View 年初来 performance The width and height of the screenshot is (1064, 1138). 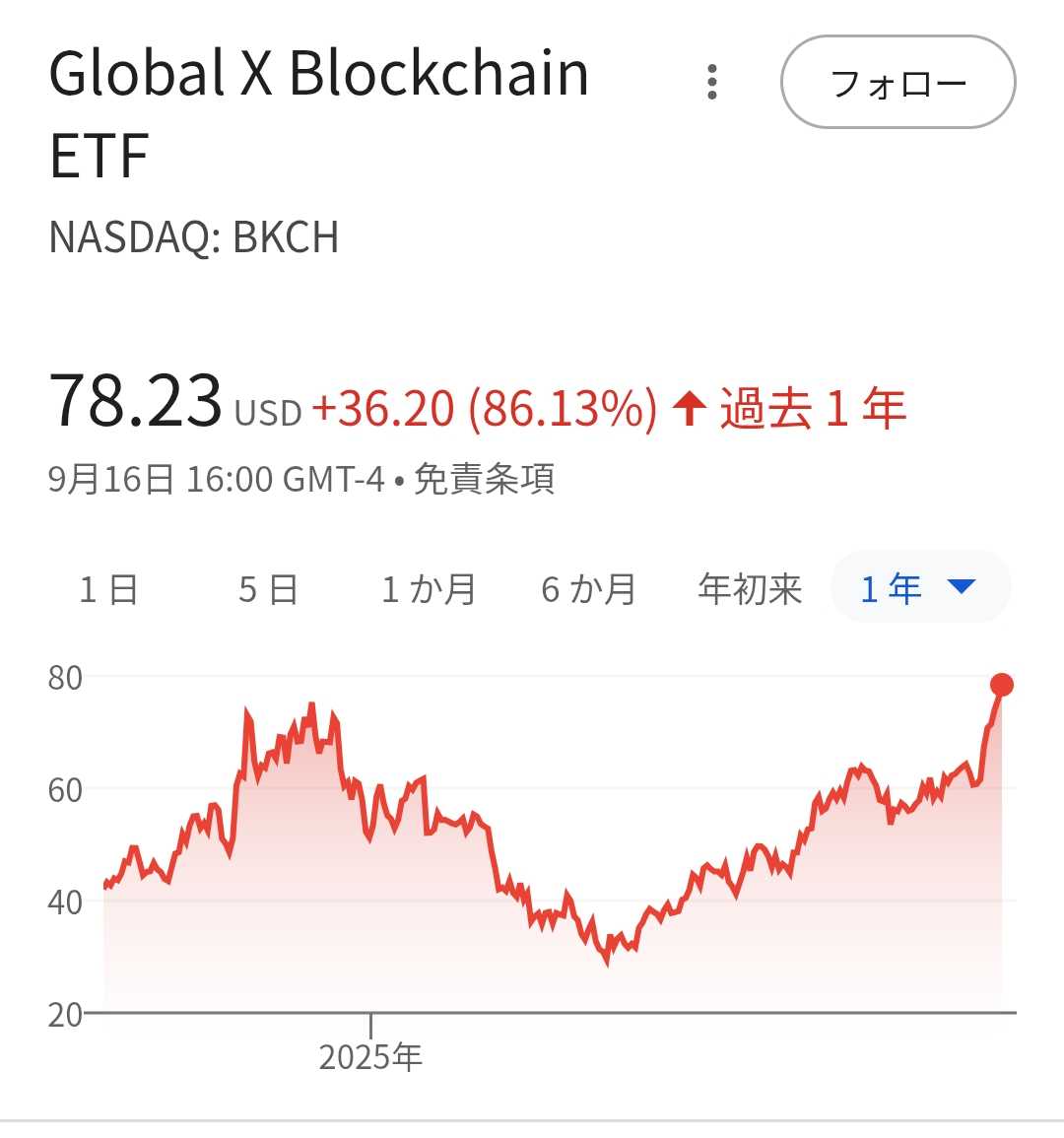750,589
